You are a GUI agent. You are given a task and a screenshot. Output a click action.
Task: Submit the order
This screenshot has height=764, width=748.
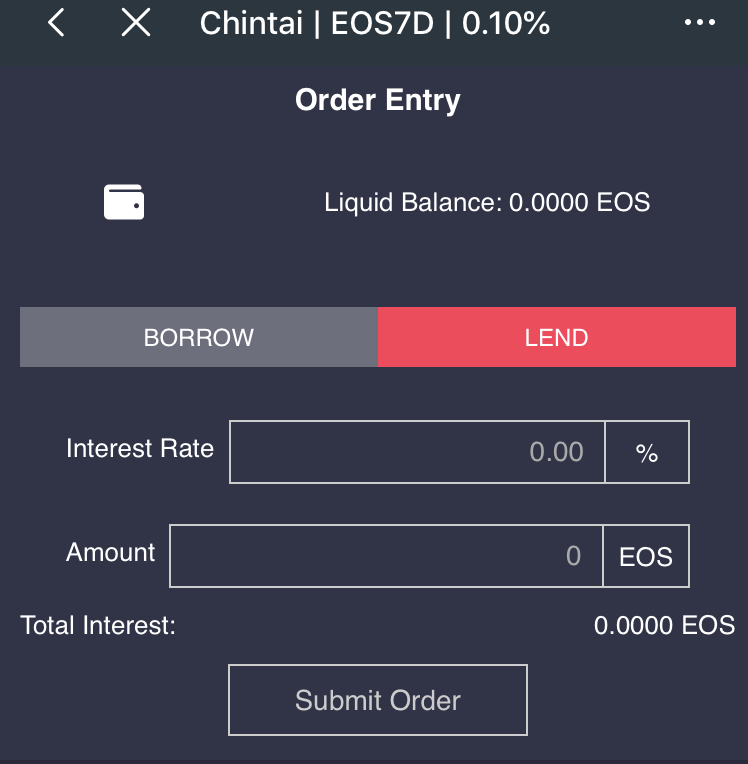point(378,700)
